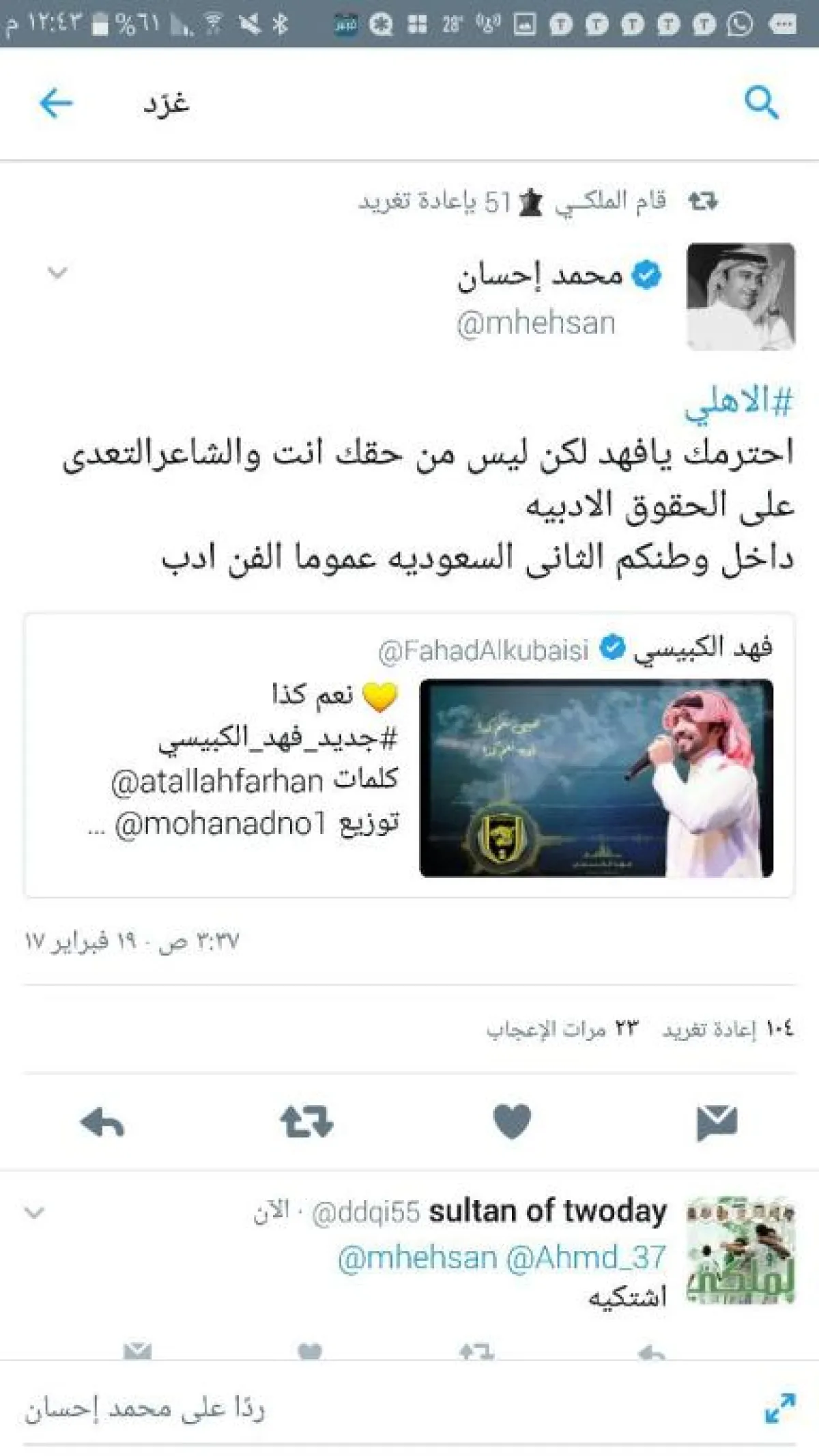Open the #الاهلي hashtag
819x1456 pixels.
coord(739,403)
